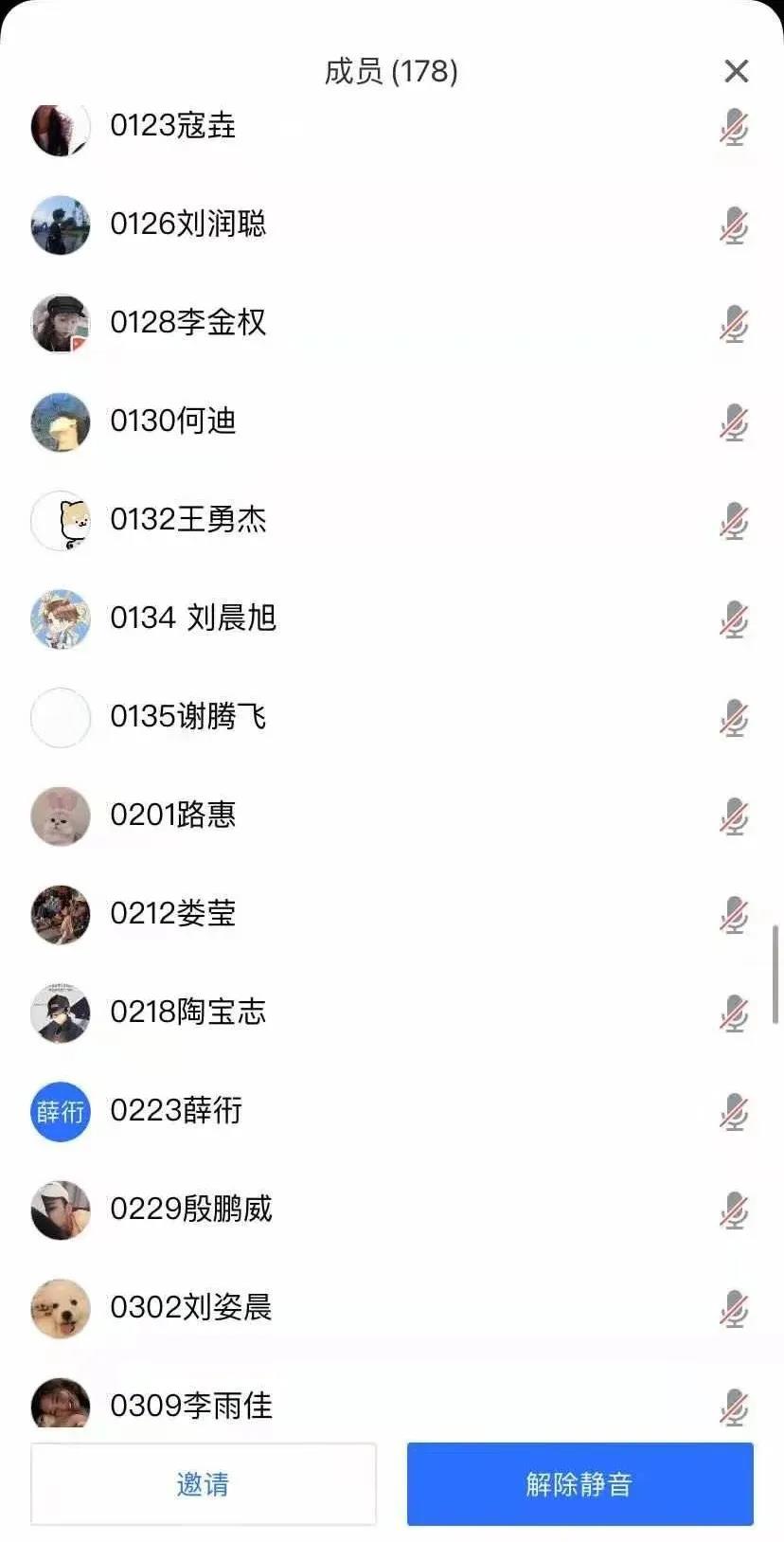The image size is (784, 1542).
Task: Open member 0134 刘晨旭
Action: tap(193, 619)
